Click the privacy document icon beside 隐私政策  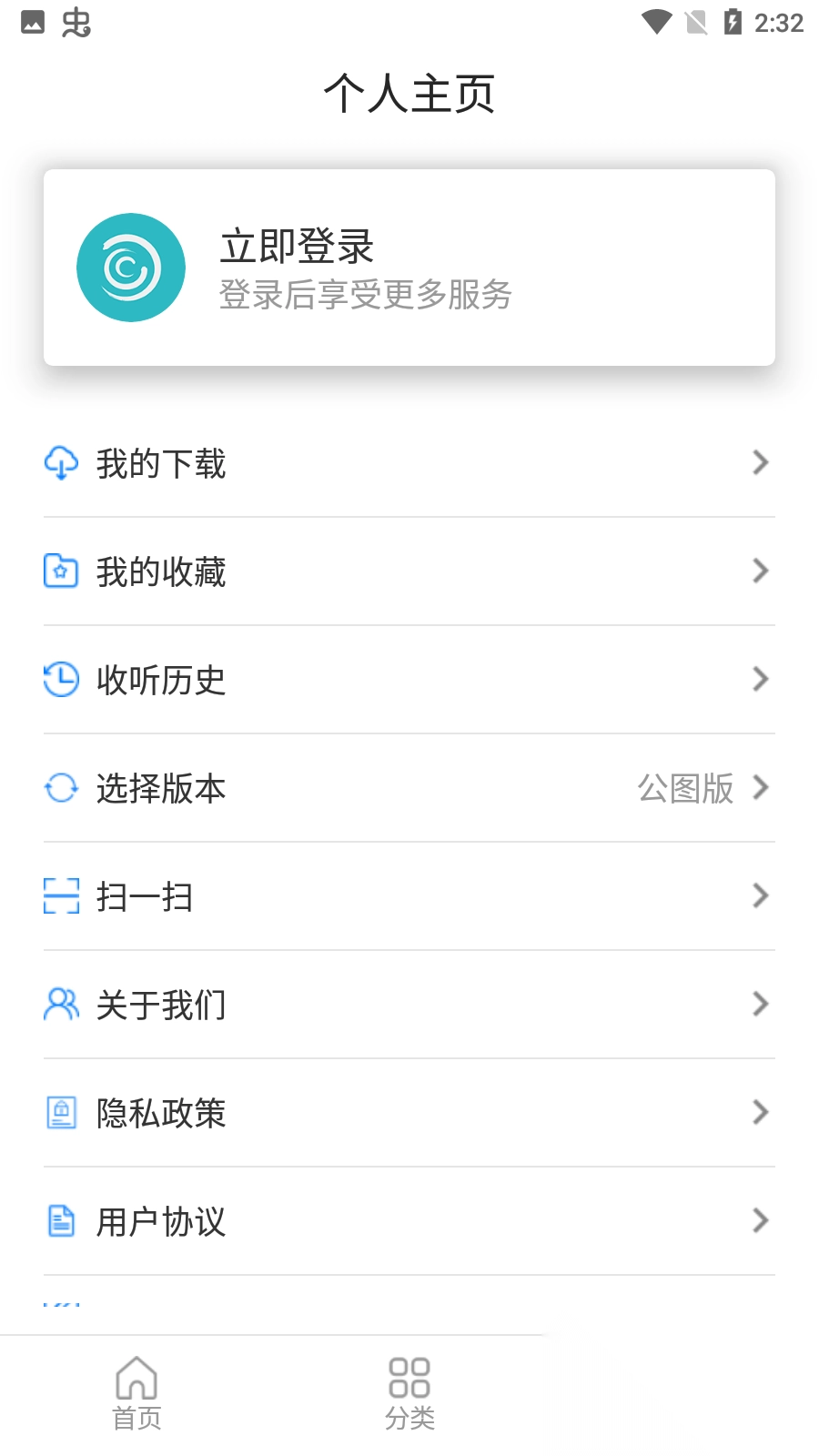tap(61, 1112)
